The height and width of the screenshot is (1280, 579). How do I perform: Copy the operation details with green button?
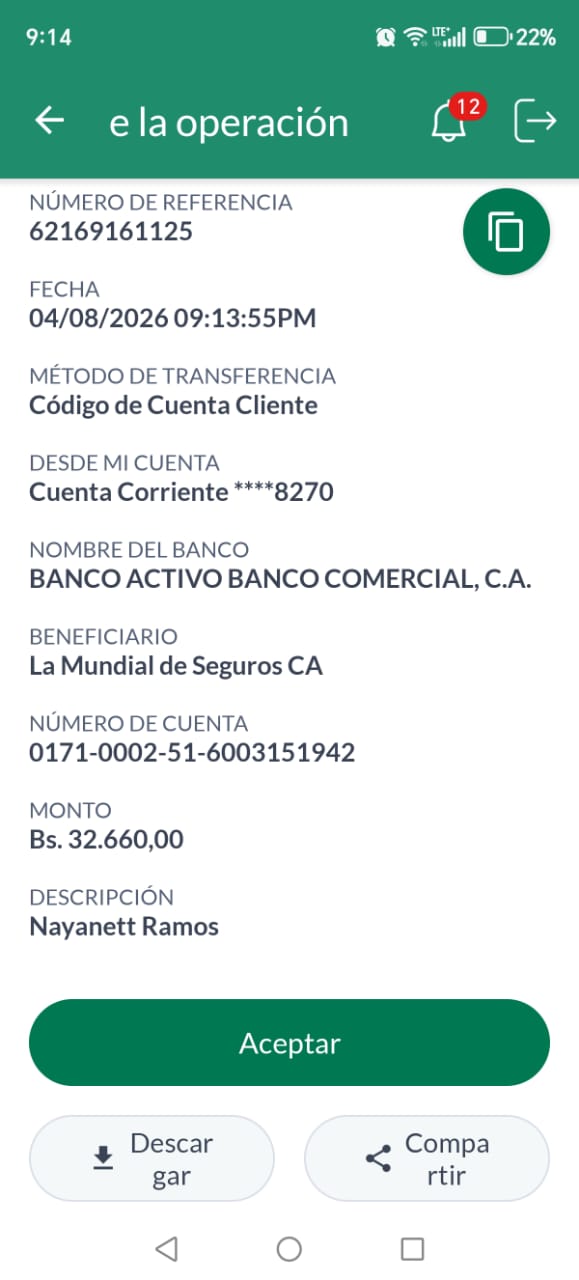click(x=506, y=232)
